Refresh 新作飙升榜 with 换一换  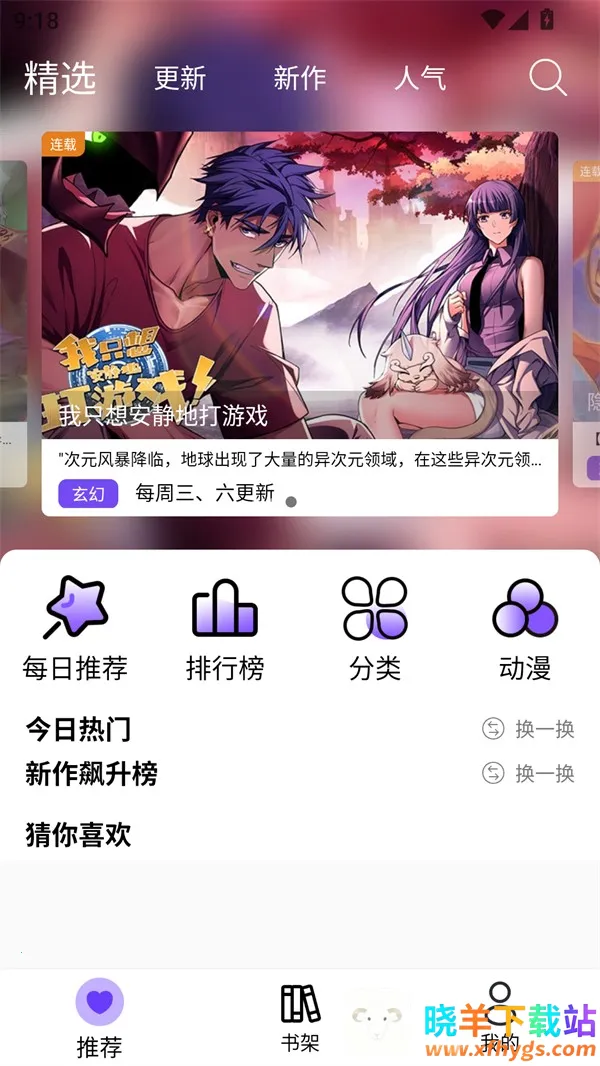529,773
